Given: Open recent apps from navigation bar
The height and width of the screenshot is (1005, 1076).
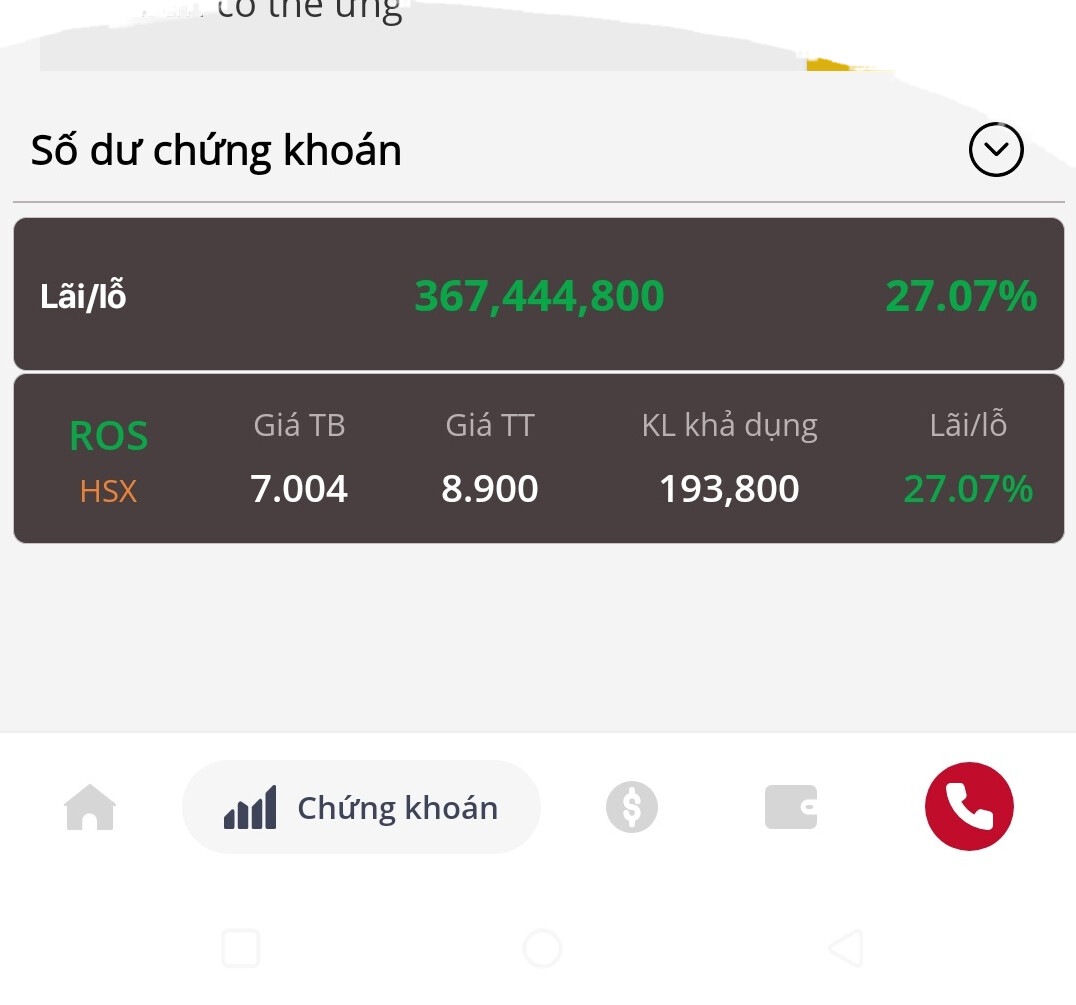Looking at the screenshot, I should [x=240, y=947].
